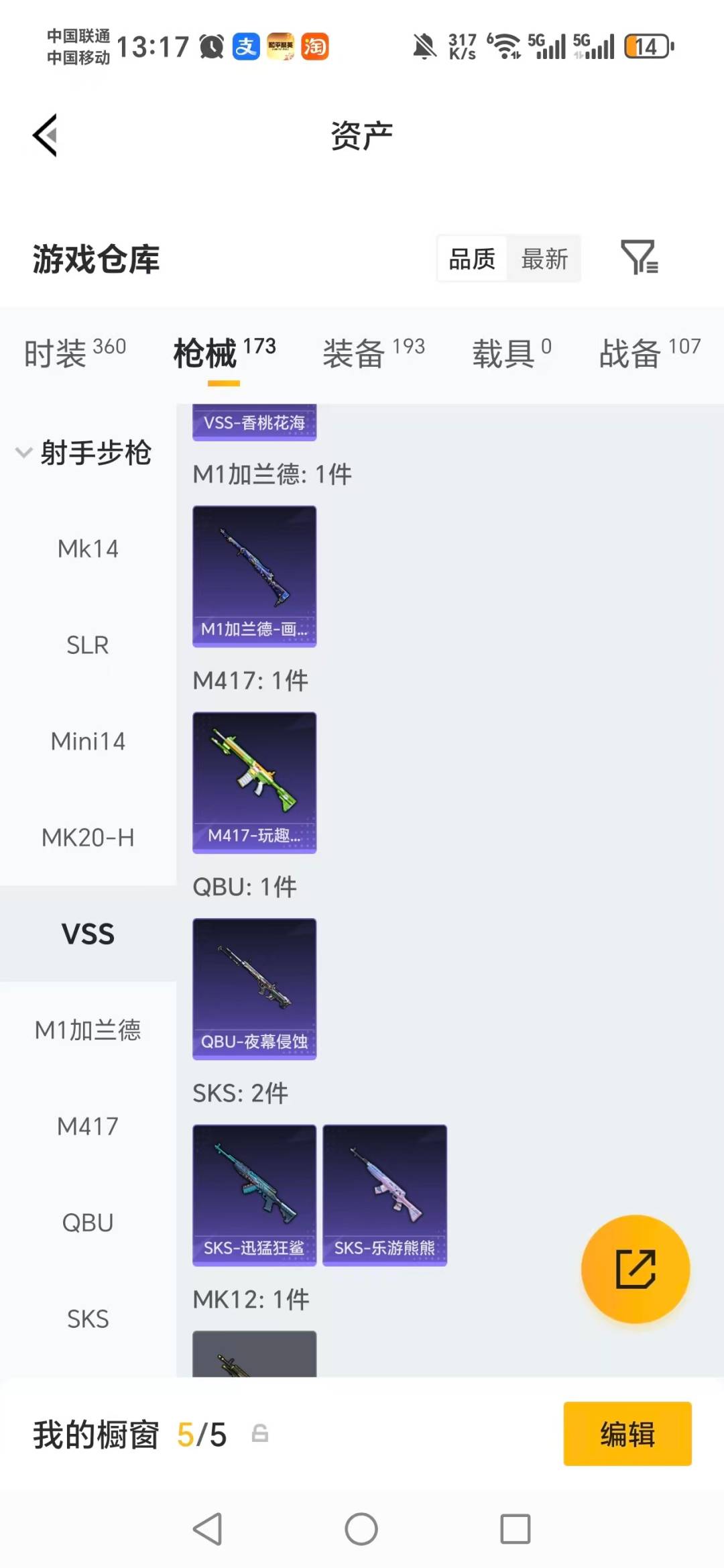The image size is (724, 1568).
Task: Select SKS from the weapon sidebar
Action: 88,1318
